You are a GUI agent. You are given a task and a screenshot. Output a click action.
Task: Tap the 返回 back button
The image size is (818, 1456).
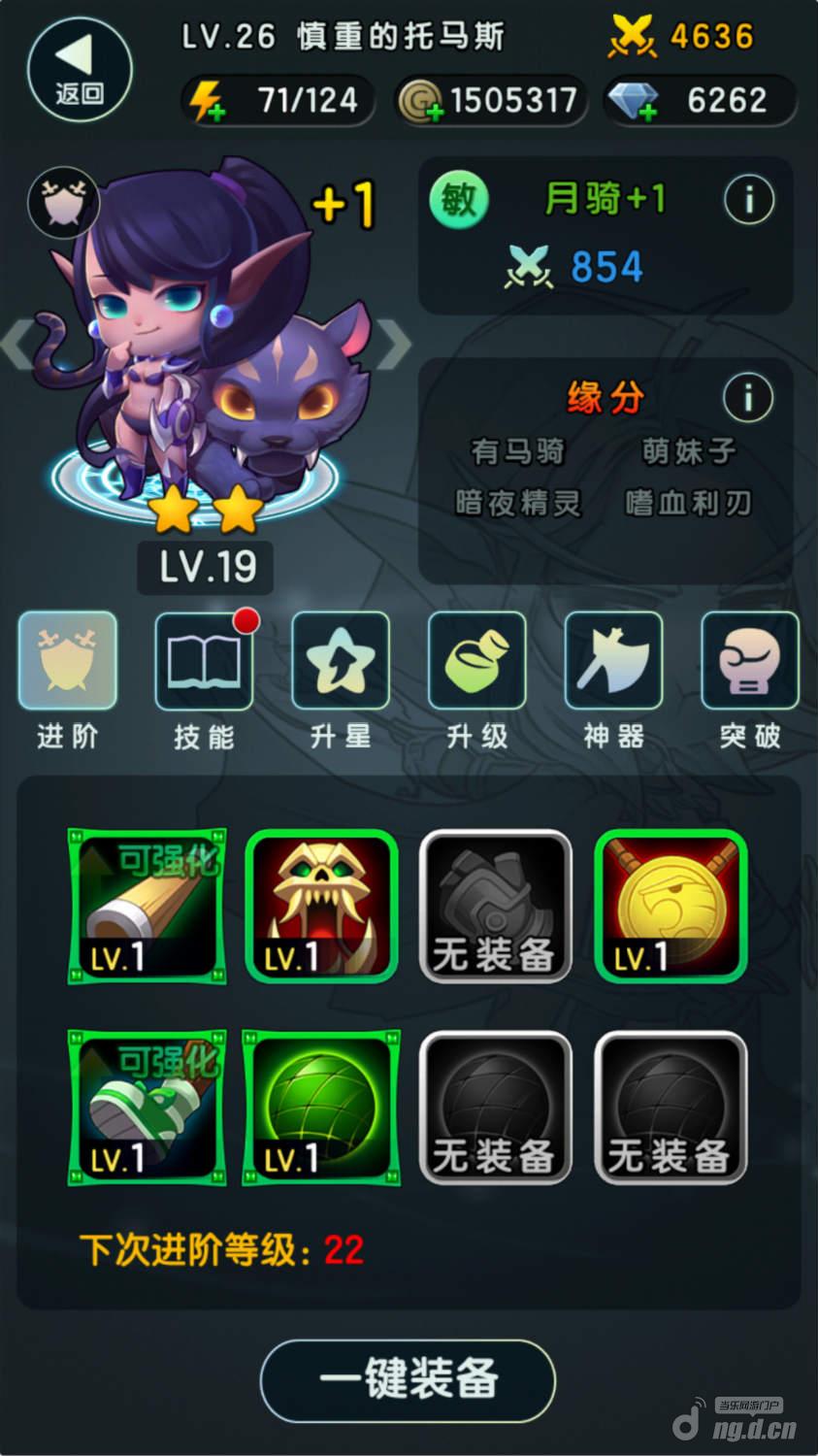click(x=80, y=69)
